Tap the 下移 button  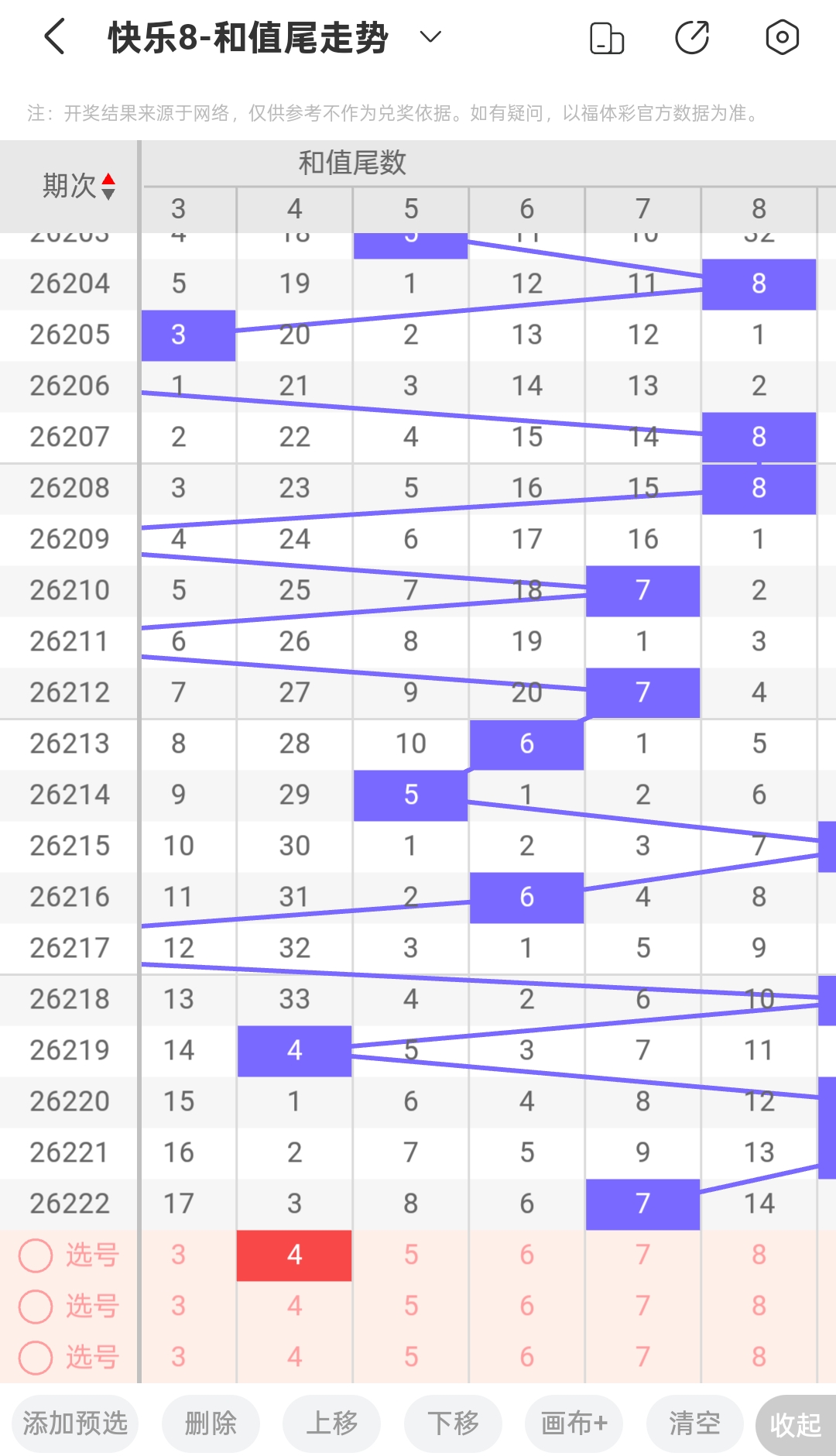[453, 1423]
